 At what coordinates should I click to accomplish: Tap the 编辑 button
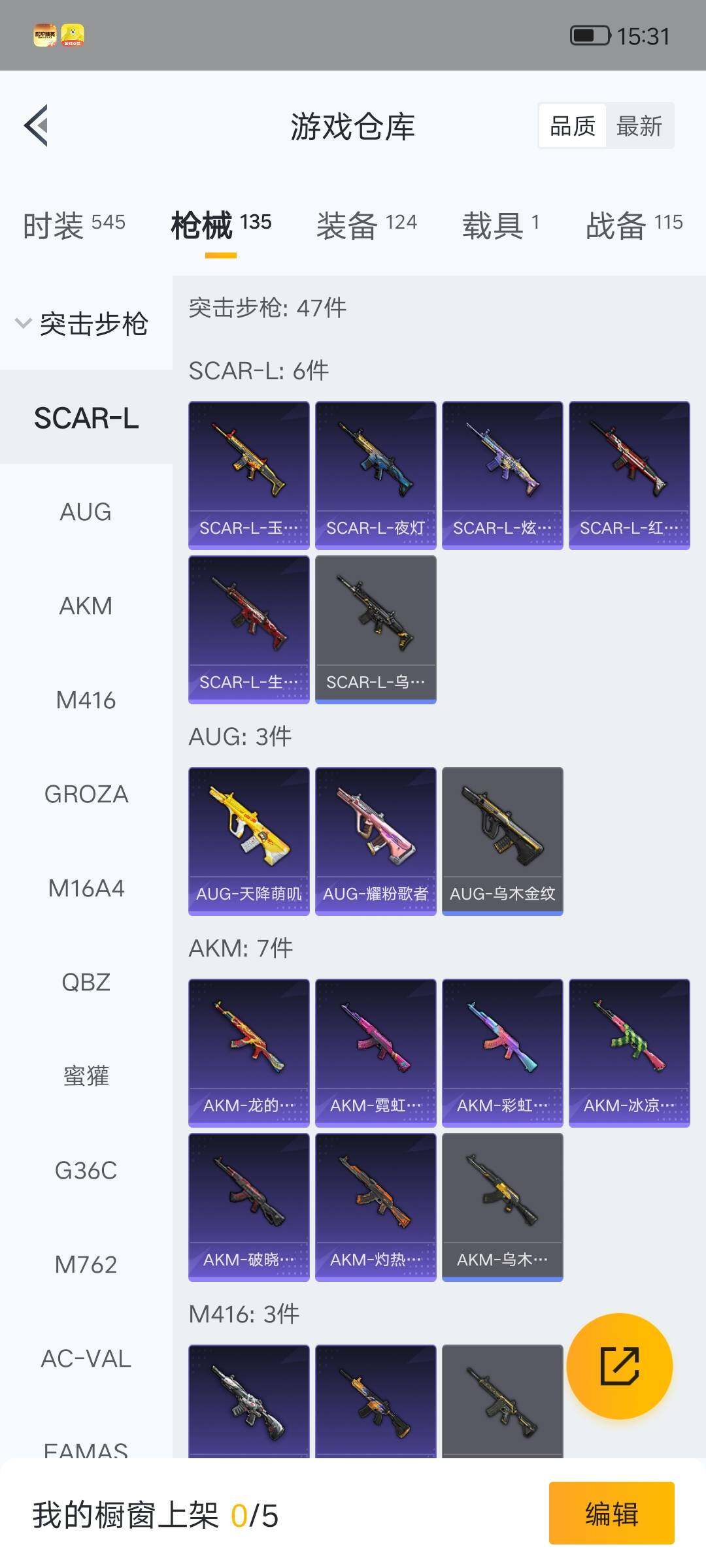point(611,1513)
